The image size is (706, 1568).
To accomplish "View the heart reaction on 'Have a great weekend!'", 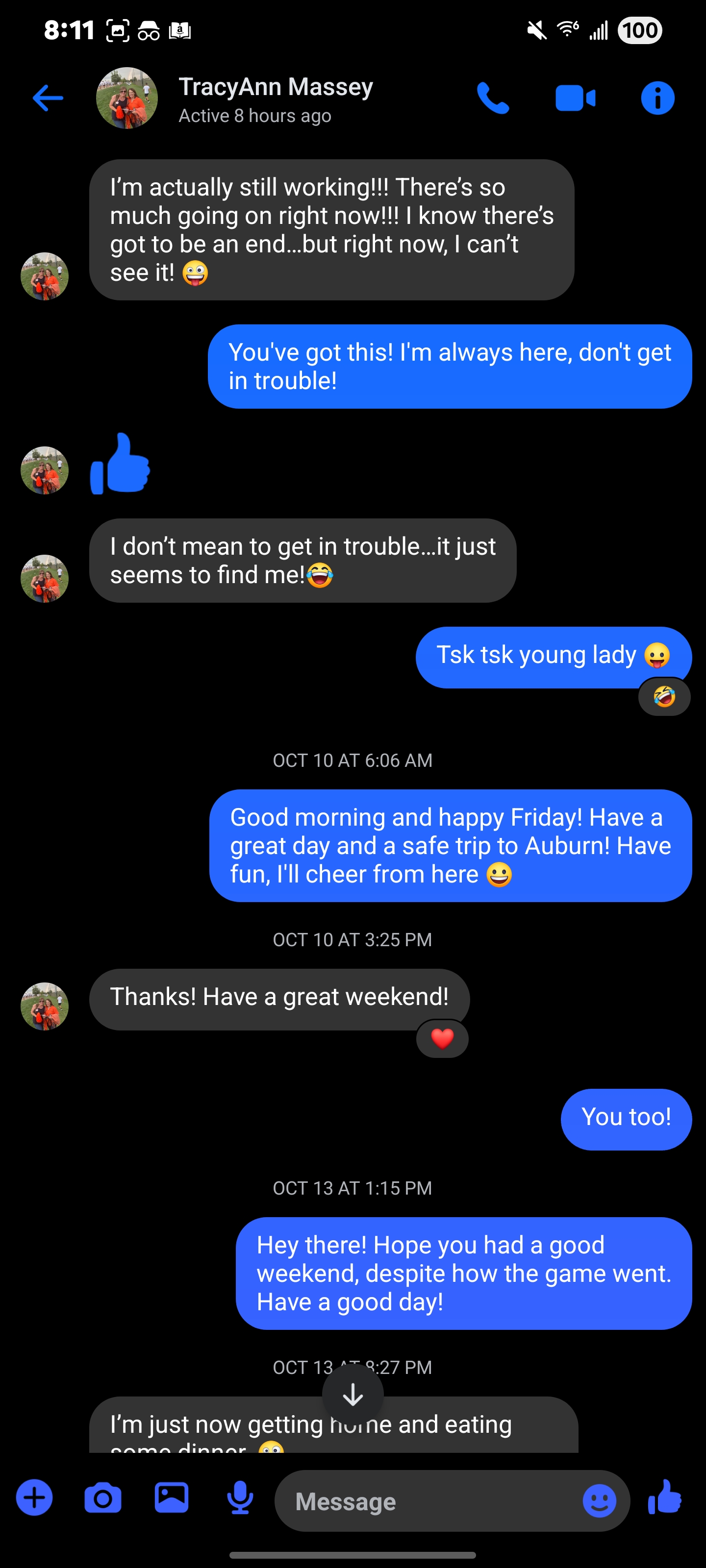I will 442,1038.
